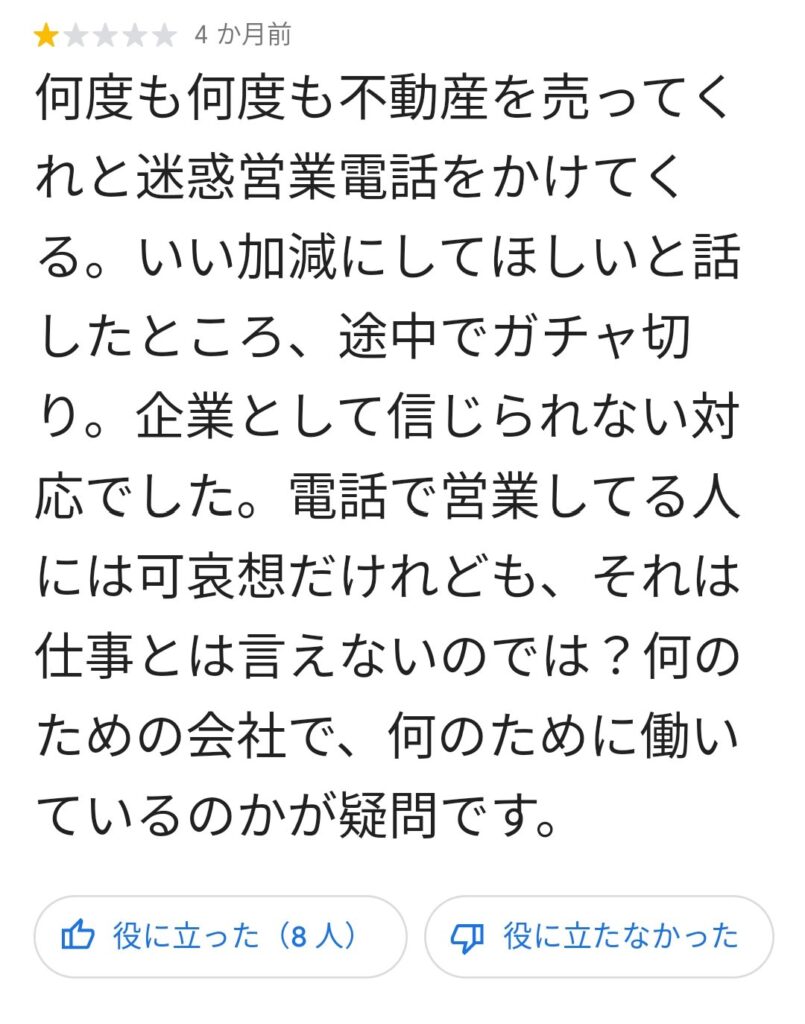Mark the review as helpful (役に立った)
Image resolution: width=805 pixels, height=1024 pixels.
[x=220, y=936]
